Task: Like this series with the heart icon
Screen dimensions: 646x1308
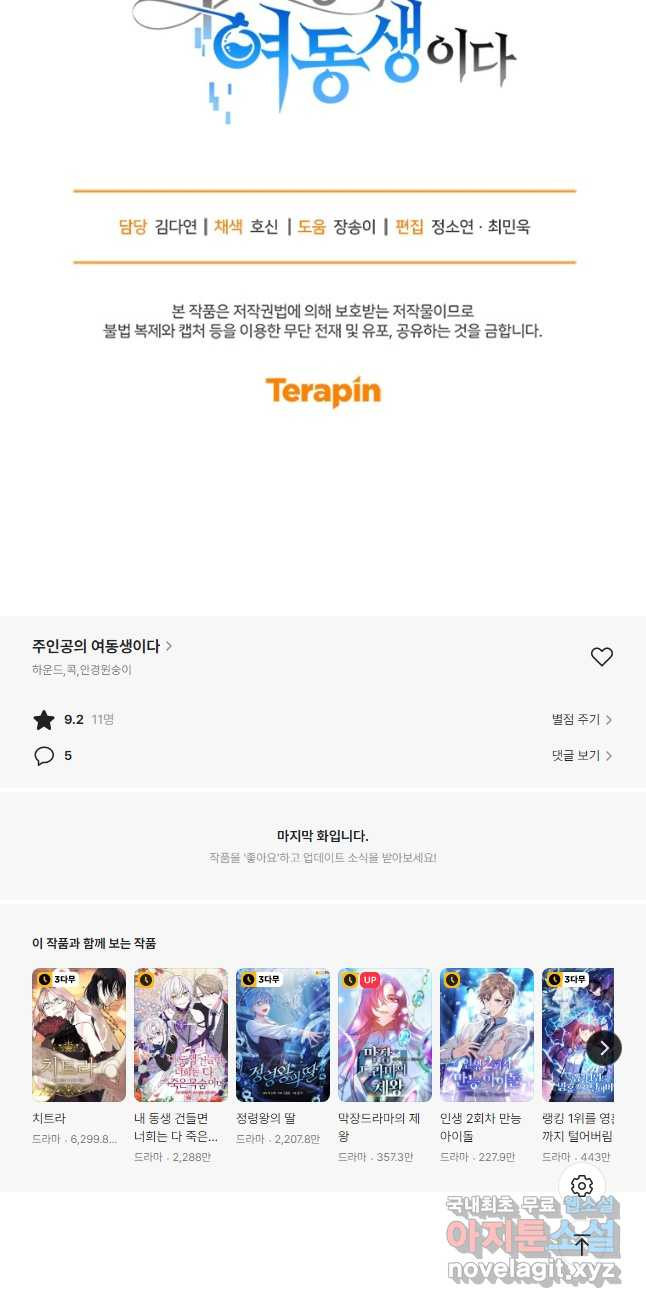Action: coord(601,657)
